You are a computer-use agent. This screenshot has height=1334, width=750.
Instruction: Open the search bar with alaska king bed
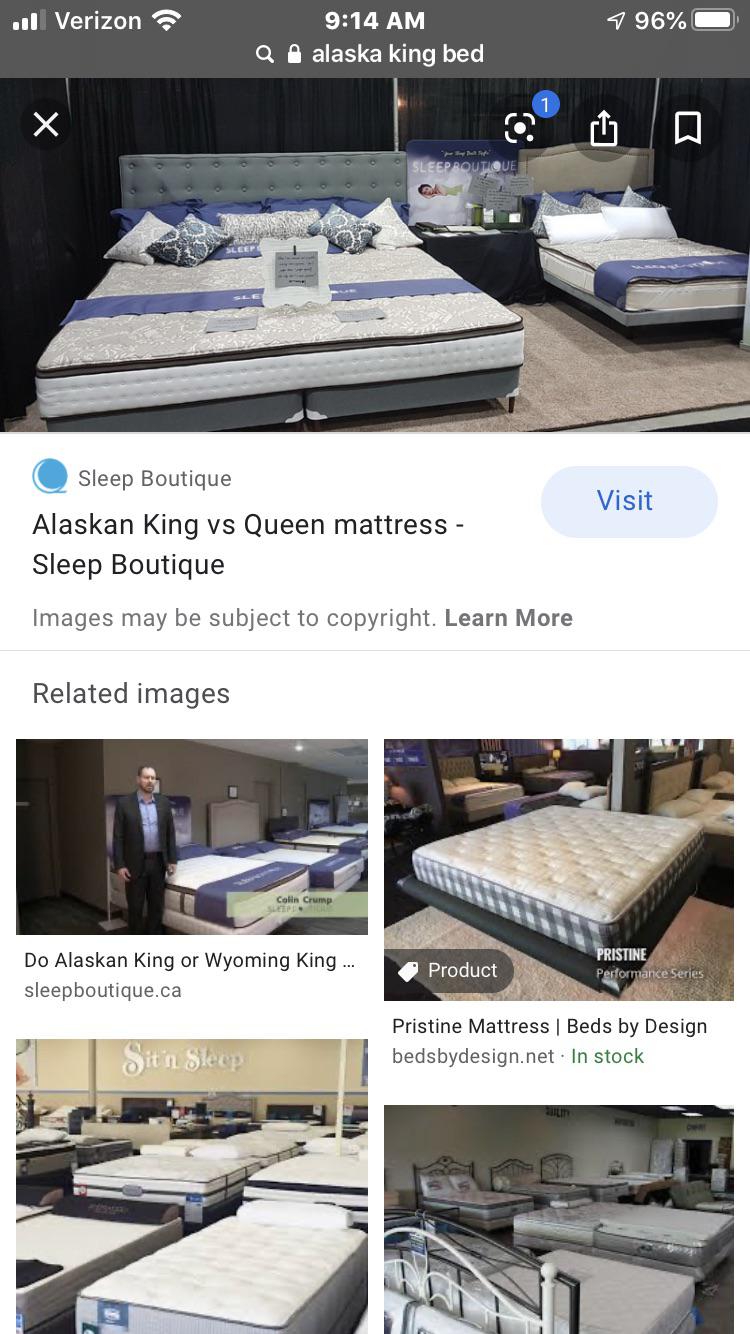coord(397,54)
